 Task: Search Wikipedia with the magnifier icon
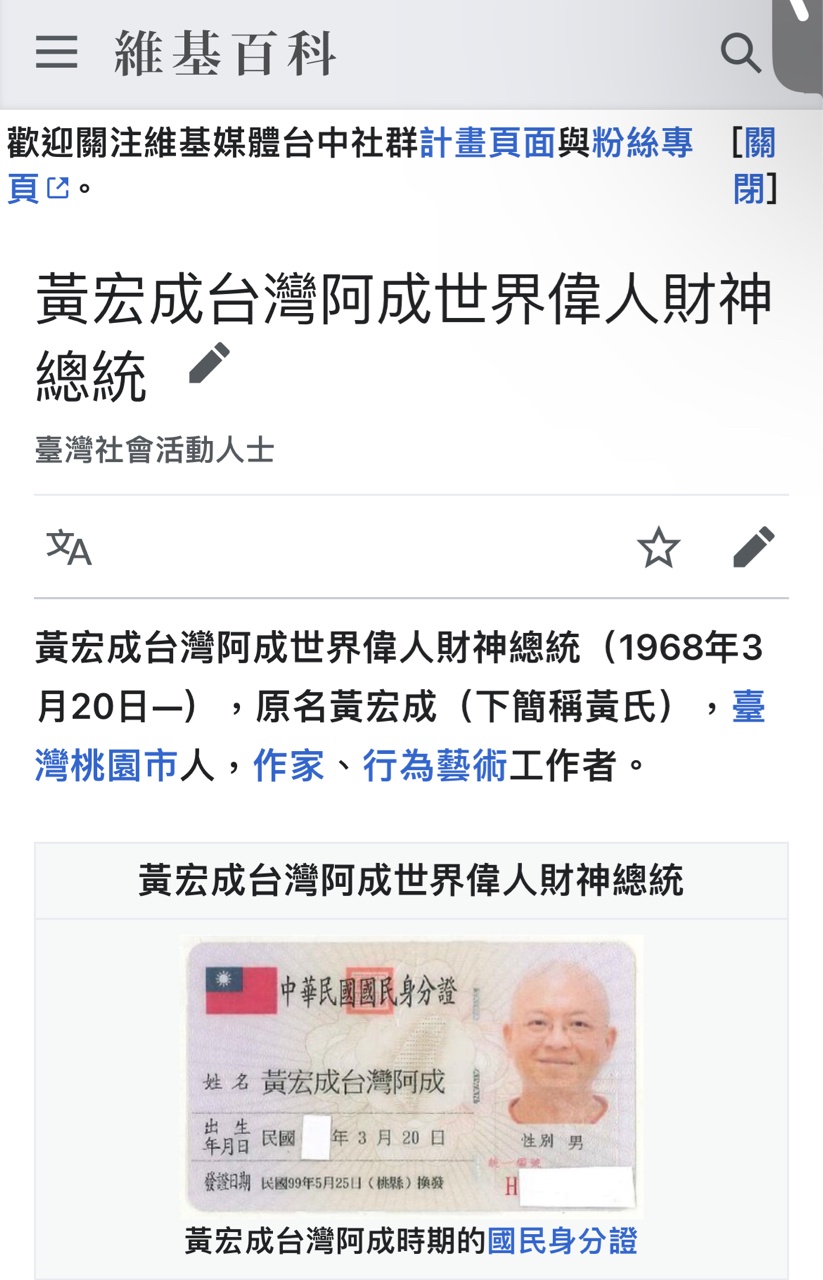[x=739, y=53]
